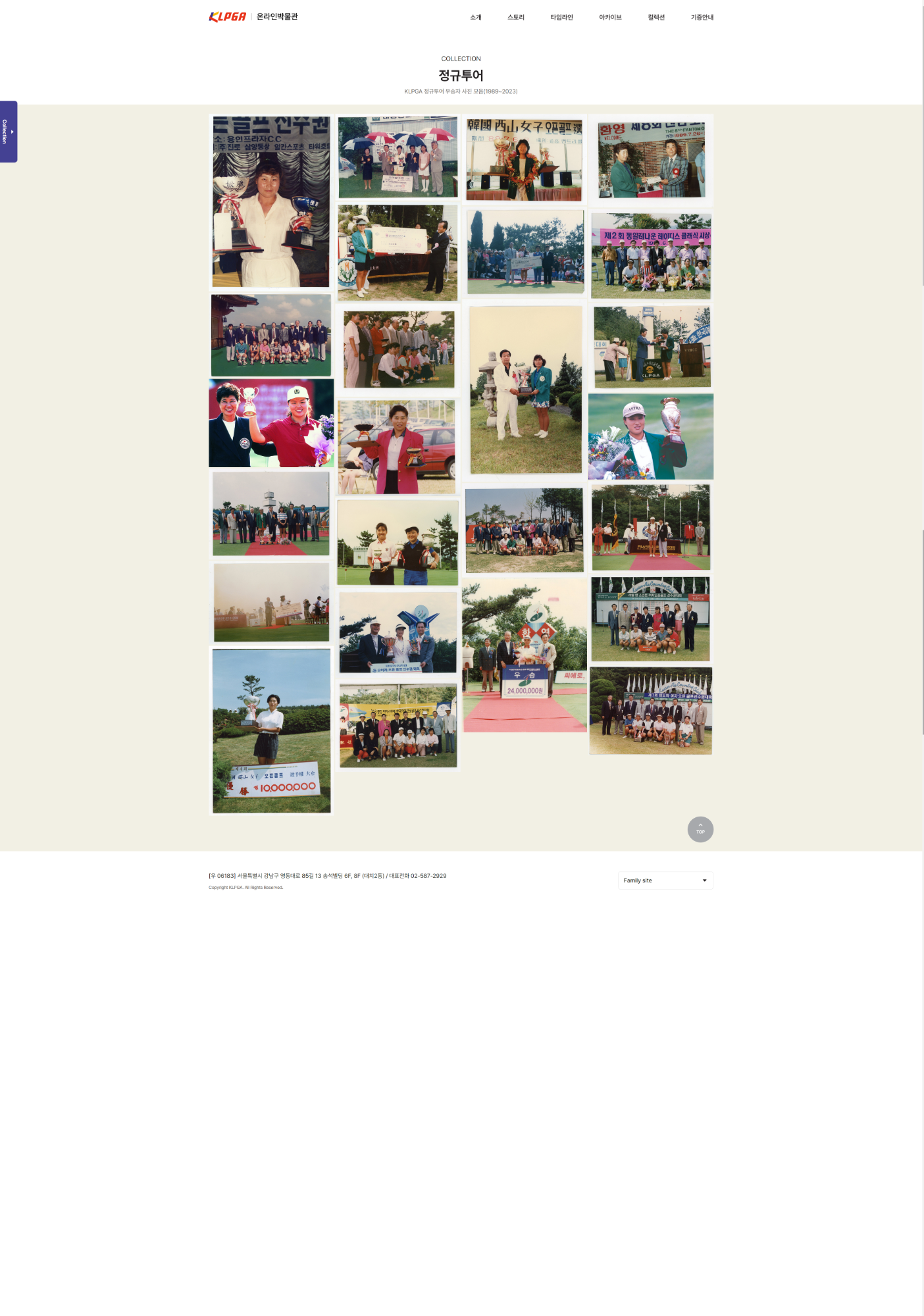Open the 환영 welcome banner award photo
Viewport: 924px width, 1316px height.
click(651, 160)
